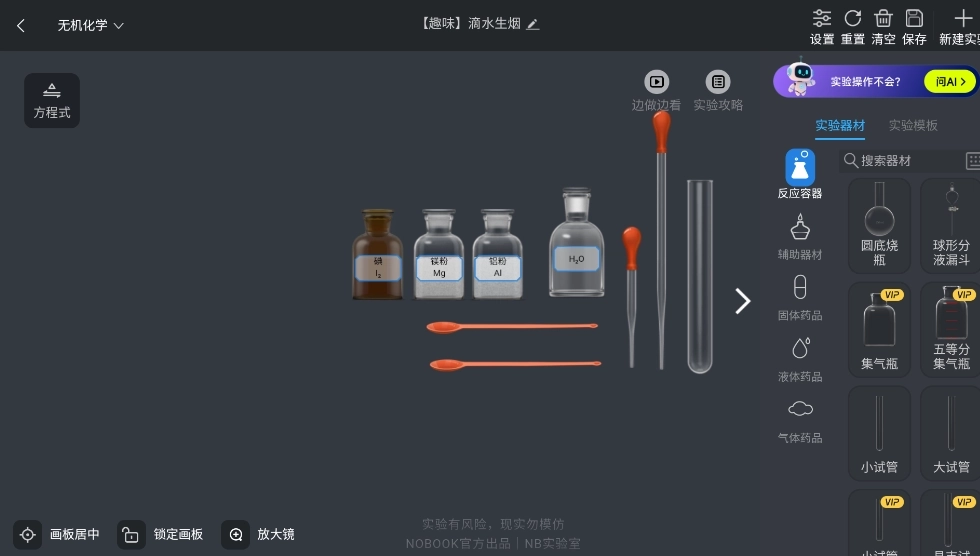Collapse the equipment panel with the arrow

(x=742, y=301)
